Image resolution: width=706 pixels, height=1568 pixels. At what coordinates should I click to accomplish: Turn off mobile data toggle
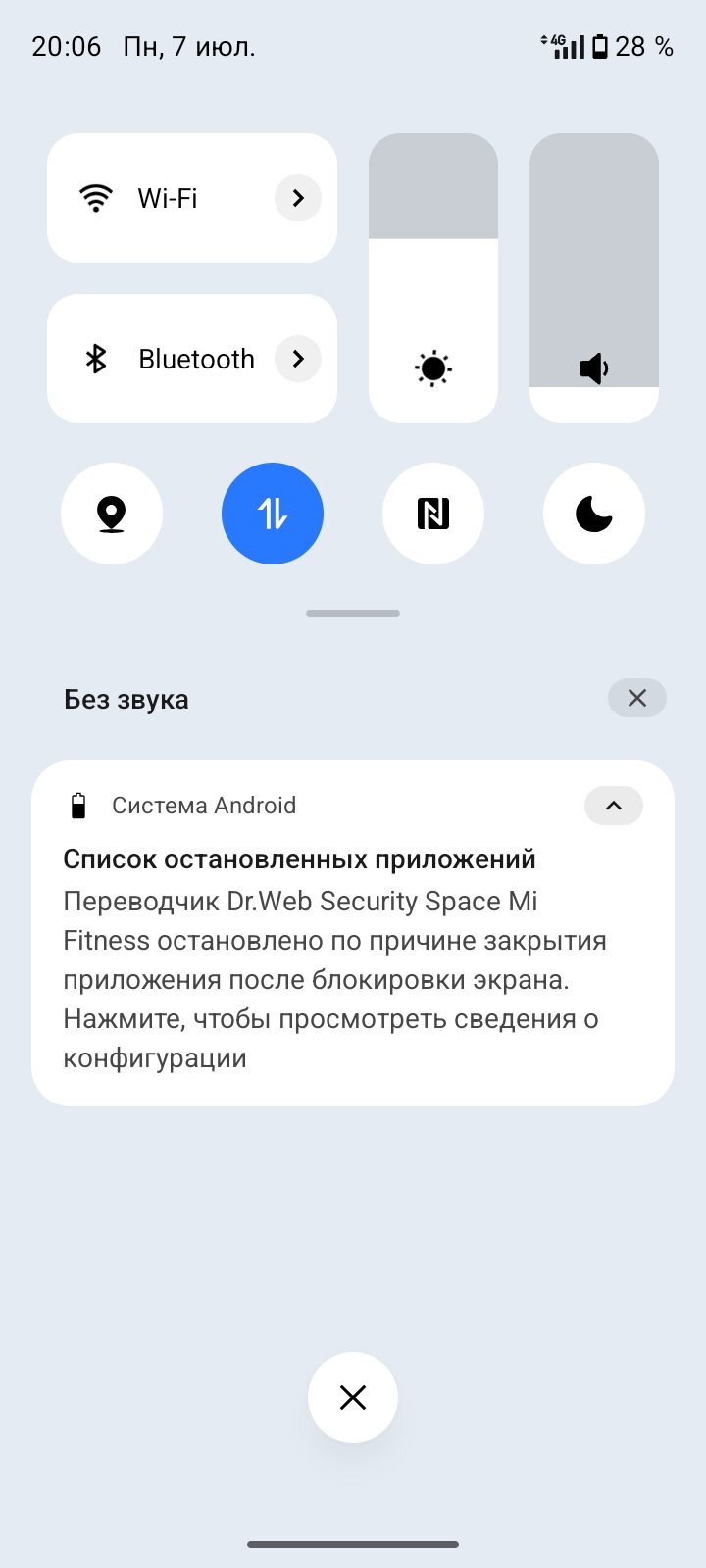pos(273,514)
